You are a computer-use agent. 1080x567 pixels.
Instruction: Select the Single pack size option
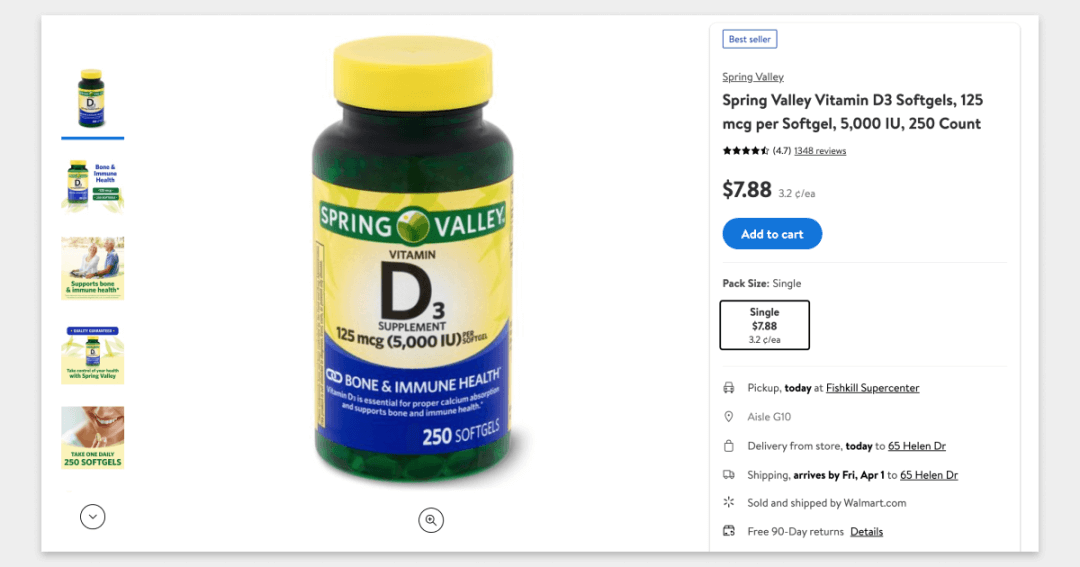[765, 325]
